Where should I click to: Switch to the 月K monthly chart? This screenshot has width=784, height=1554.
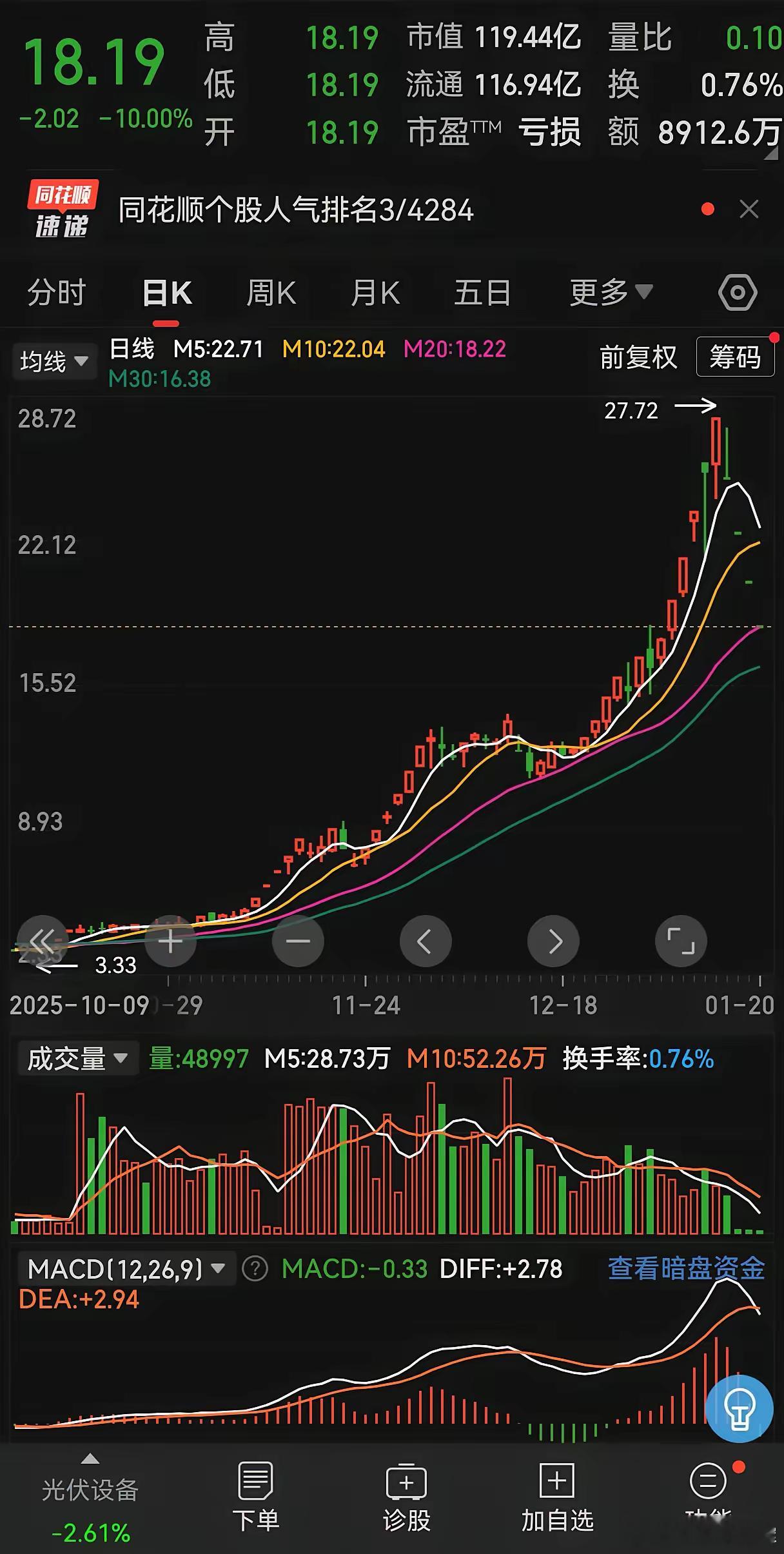[375, 293]
